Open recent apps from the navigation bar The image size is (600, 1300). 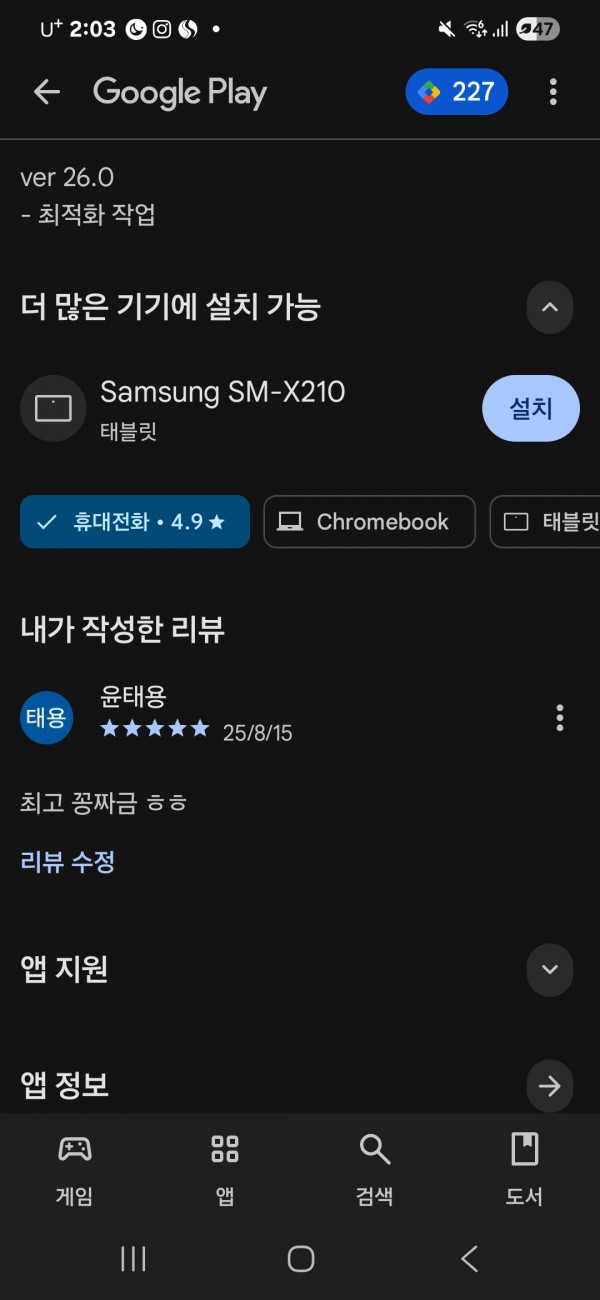(134, 1259)
